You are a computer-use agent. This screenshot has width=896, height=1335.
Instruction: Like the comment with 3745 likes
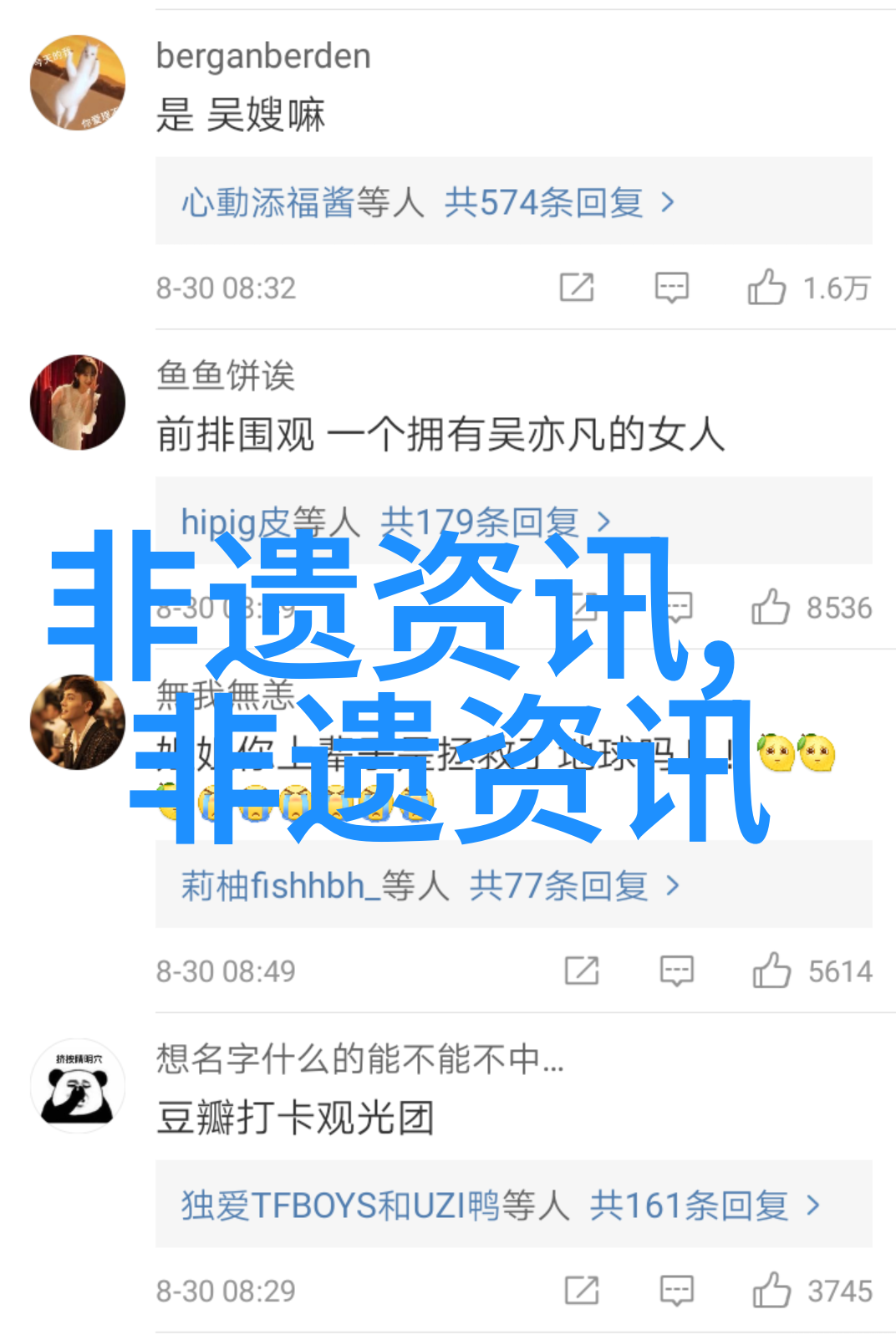[771, 1290]
